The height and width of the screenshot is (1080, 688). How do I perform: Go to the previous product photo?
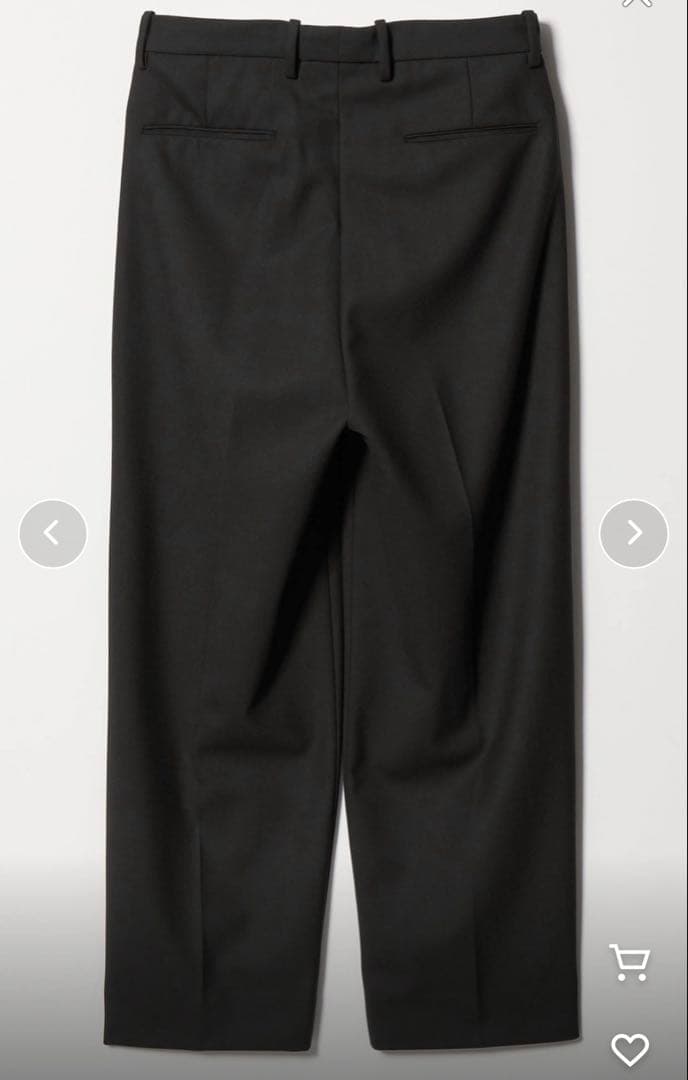tap(53, 534)
